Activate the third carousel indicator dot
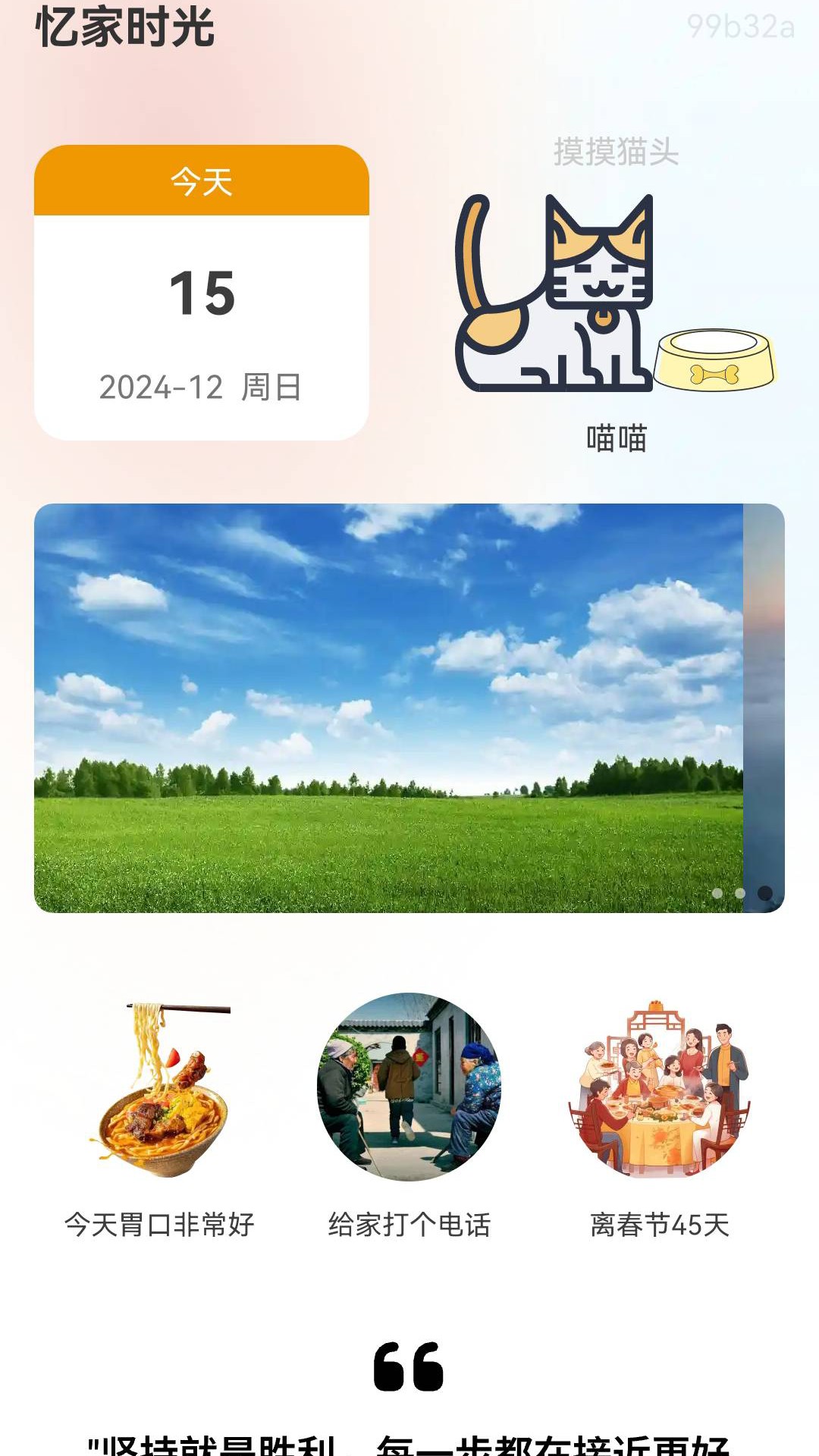This screenshot has width=819, height=1456. 763,893
